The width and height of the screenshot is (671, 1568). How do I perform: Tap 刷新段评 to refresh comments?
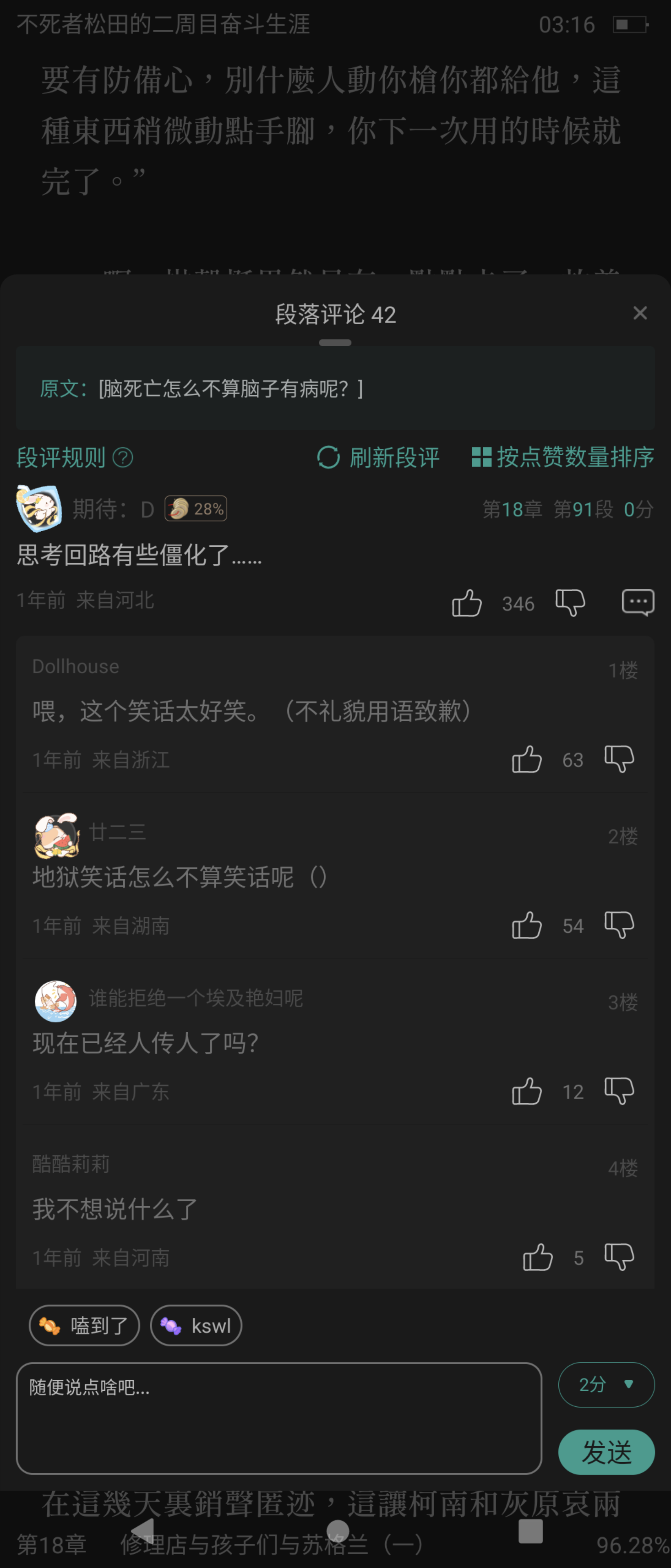click(x=378, y=457)
